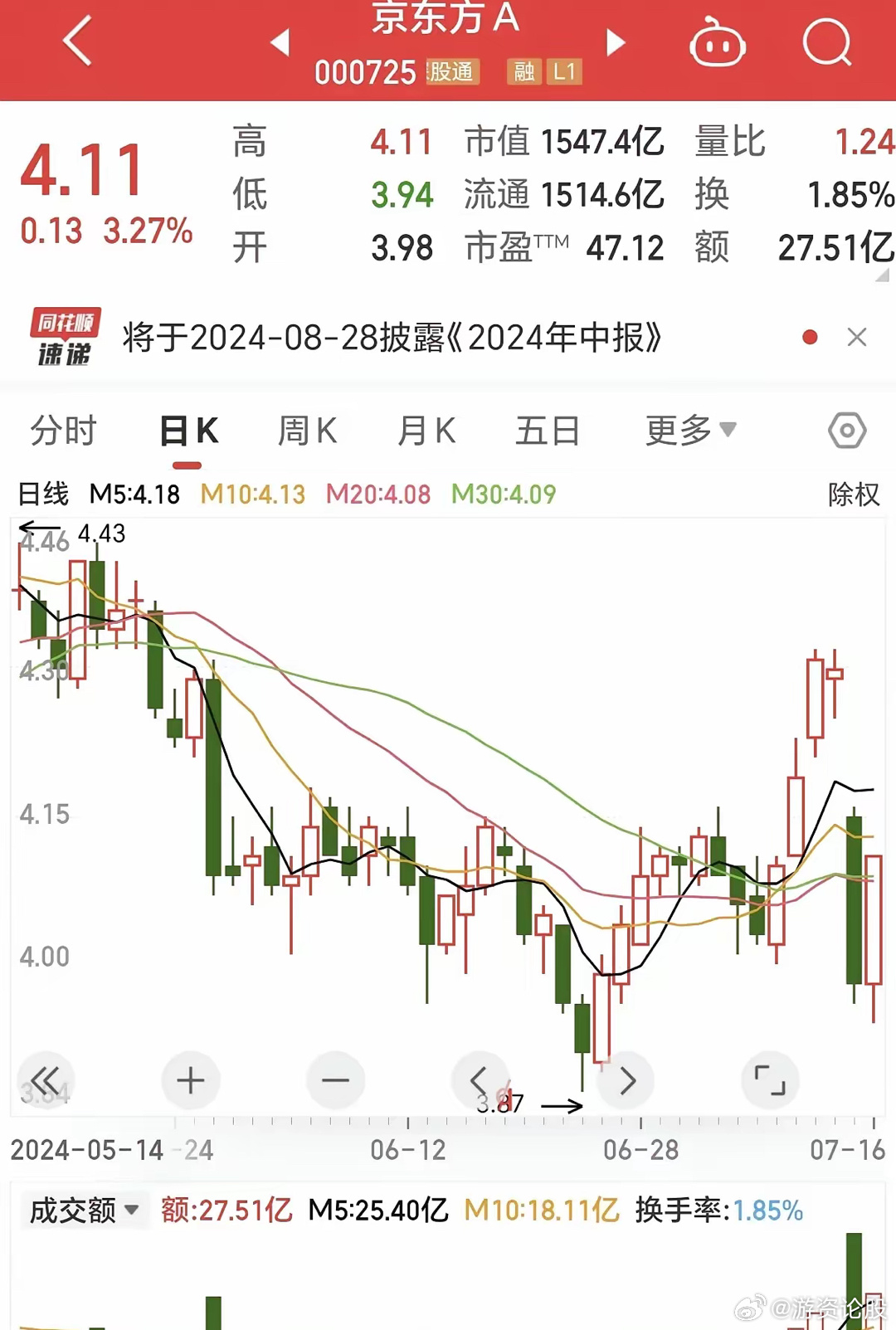
Task: Zoom out the chart with minus icon
Action: tap(335, 1080)
